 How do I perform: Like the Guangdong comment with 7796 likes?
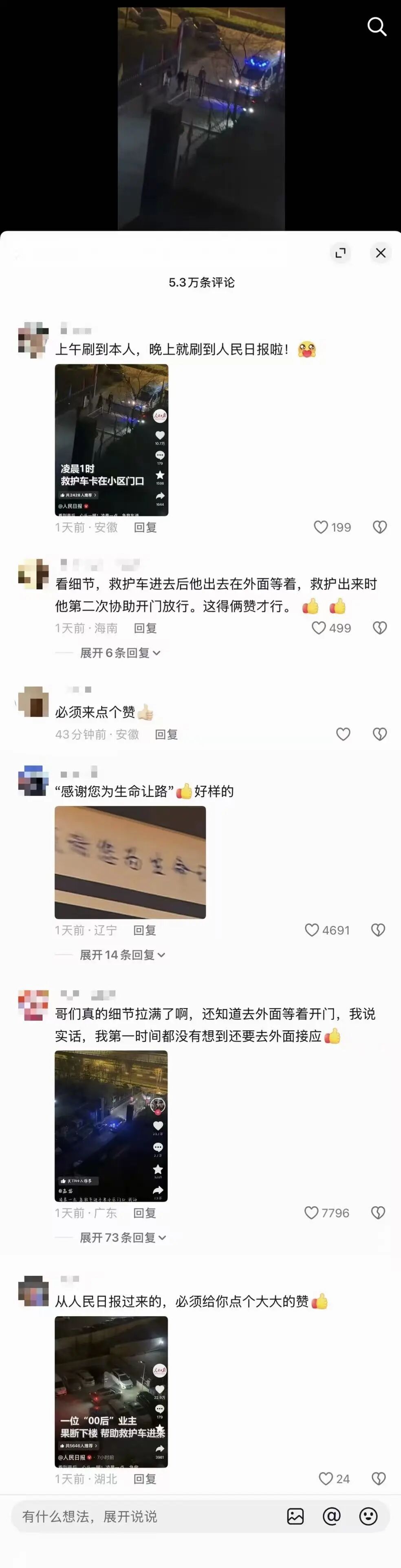[311, 1213]
